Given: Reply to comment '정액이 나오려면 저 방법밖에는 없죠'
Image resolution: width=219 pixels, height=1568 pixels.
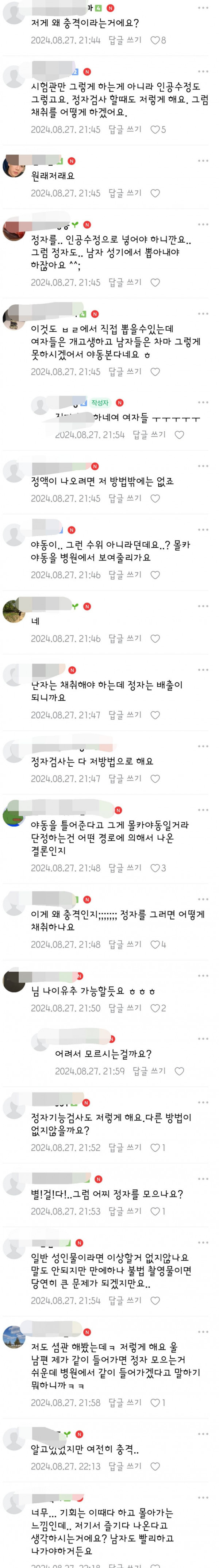Looking at the screenshot, I should (x=125, y=498).
